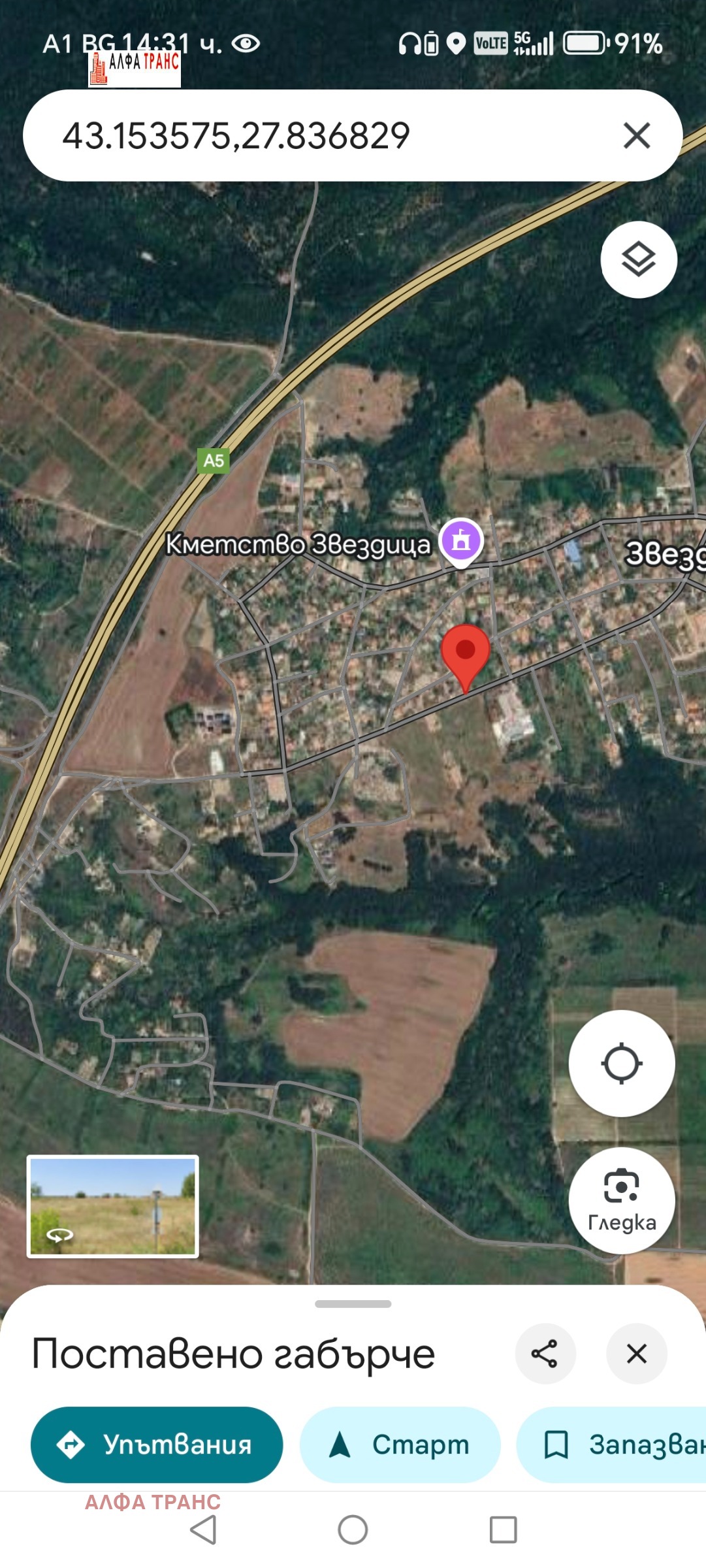This screenshot has width=706, height=1568.
Task: Tap the coordinates search field
Action: [x=313, y=136]
